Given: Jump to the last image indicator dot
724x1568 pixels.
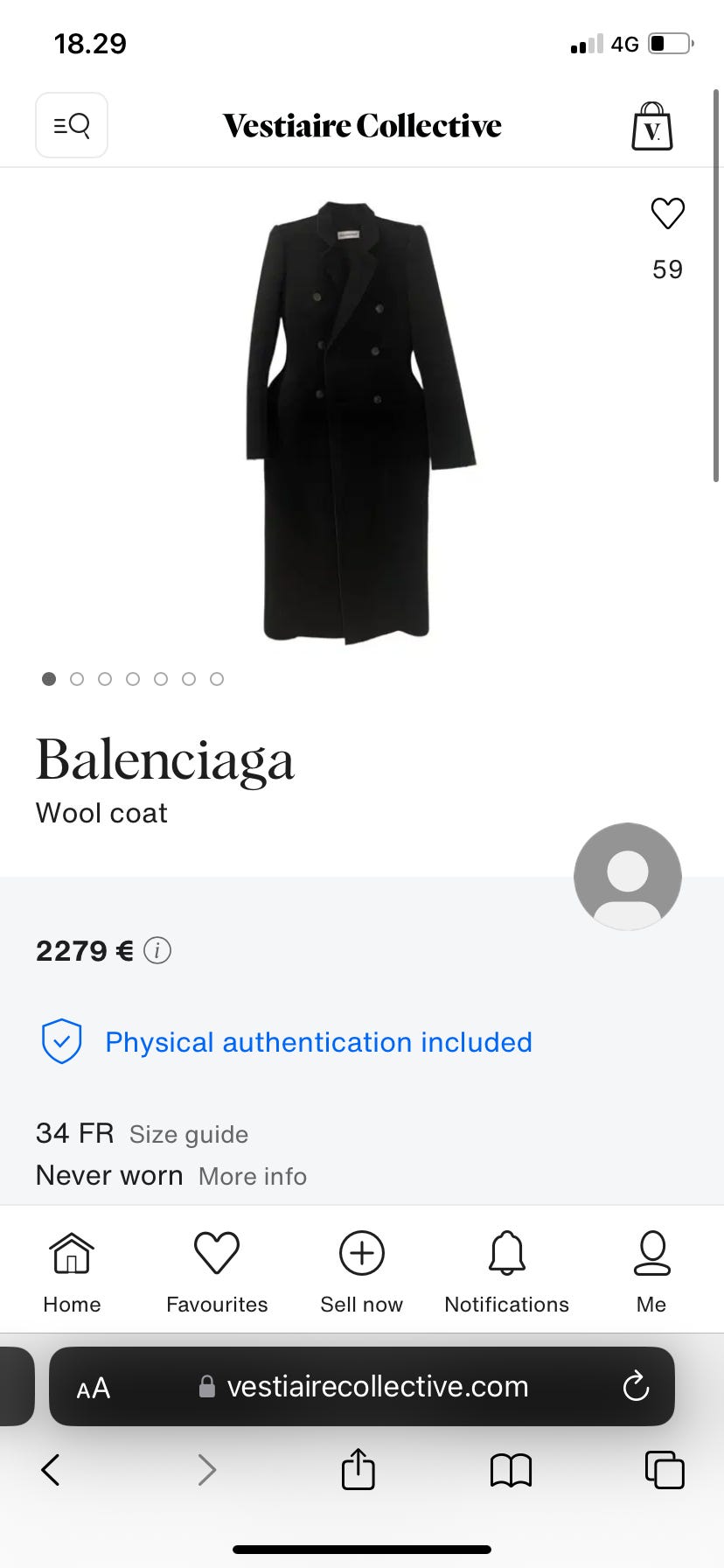Looking at the screenshot, I should tap(217, 679).
